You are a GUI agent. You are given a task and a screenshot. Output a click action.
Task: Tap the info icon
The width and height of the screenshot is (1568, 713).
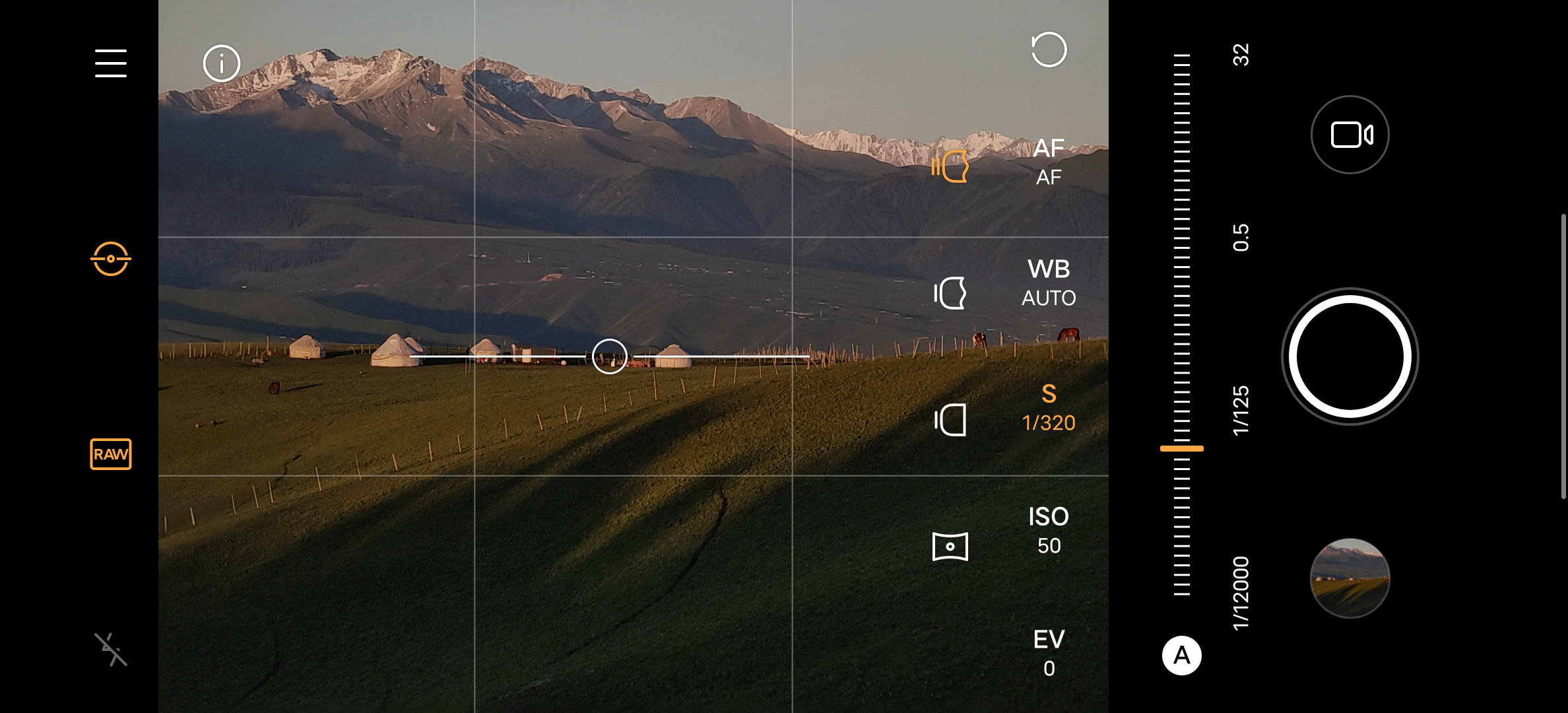pos(221,63)
